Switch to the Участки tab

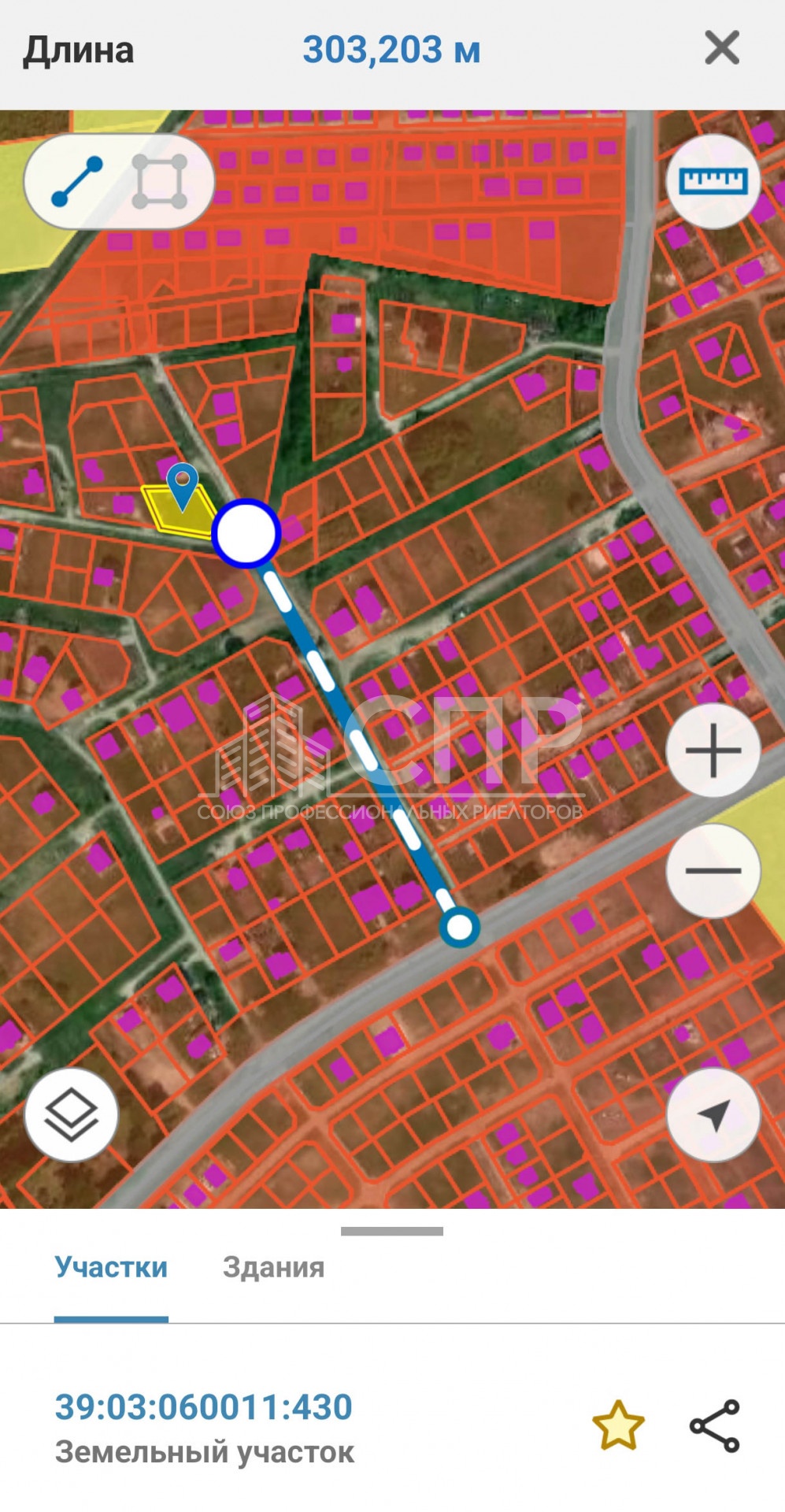[111, 1267]
